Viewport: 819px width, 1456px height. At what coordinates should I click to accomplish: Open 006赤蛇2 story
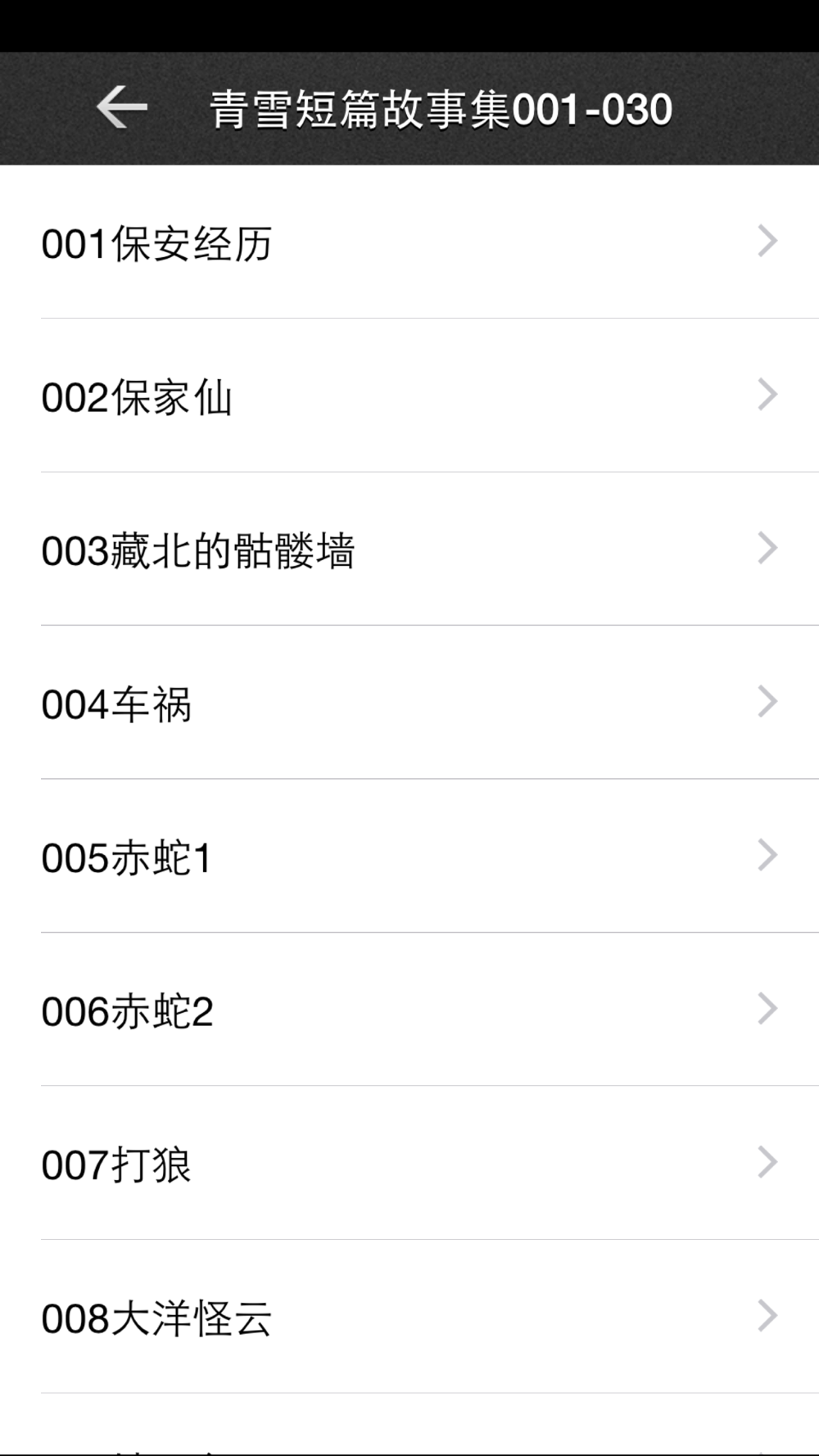coord(409,1010)
